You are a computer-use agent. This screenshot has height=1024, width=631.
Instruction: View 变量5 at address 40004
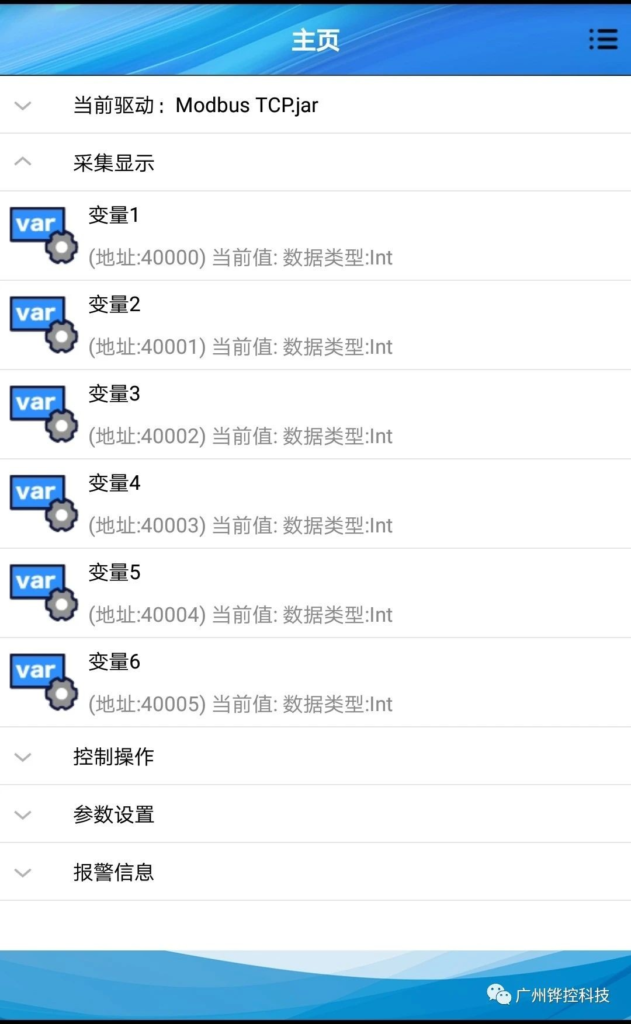240,593
